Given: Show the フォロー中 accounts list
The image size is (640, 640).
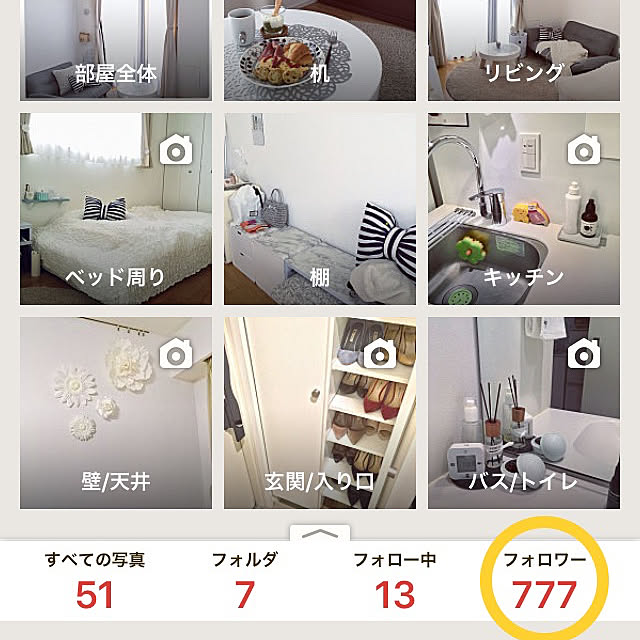Looking at the screenshot, I should (395, 582).
